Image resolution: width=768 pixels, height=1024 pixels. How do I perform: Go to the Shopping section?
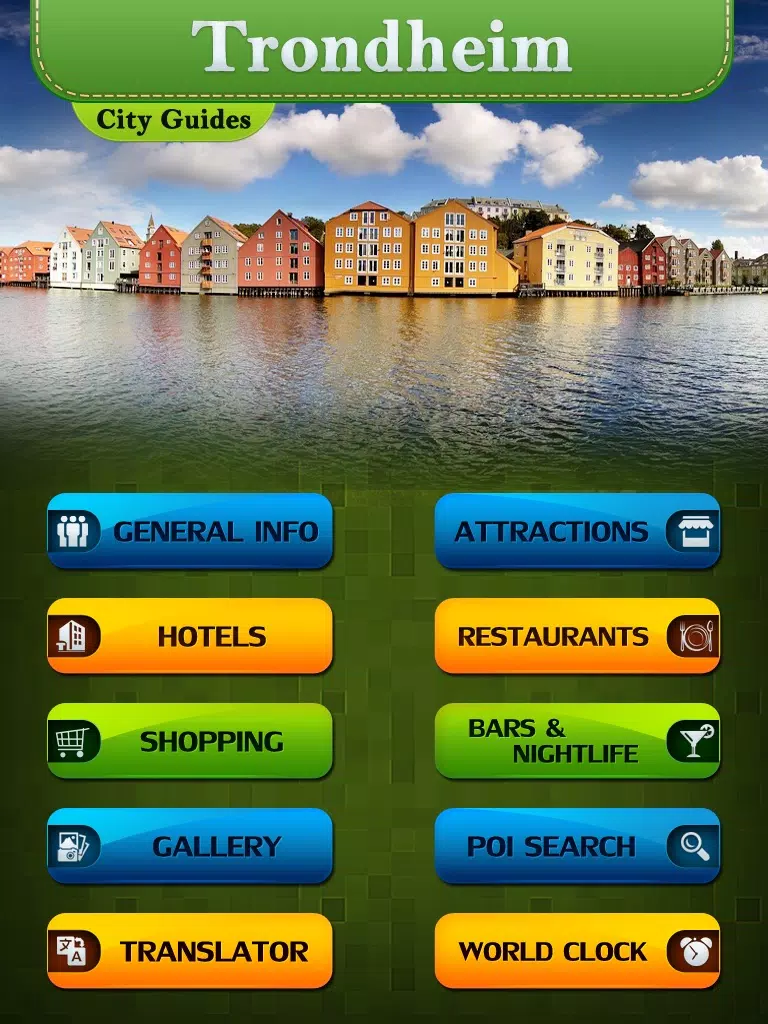click(190, 741)
